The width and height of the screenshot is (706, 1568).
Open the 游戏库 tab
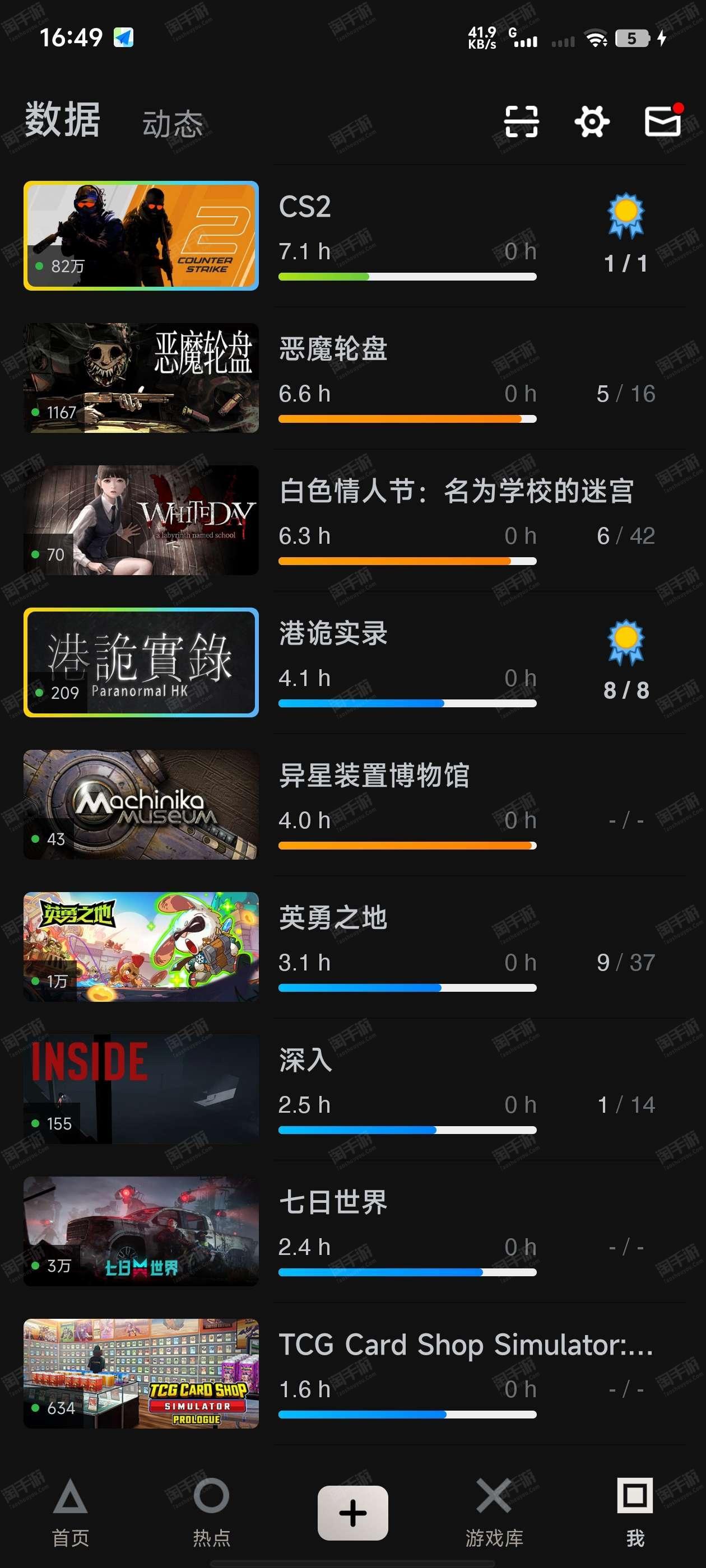coord(494,1513)
